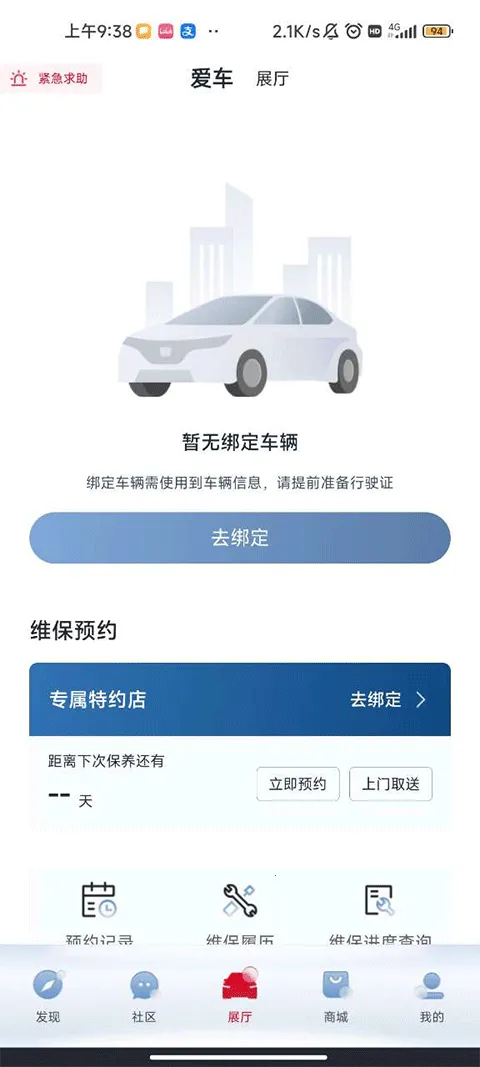
Task: Tap 立即预约 to book maintenance
Action: point(298,784)
